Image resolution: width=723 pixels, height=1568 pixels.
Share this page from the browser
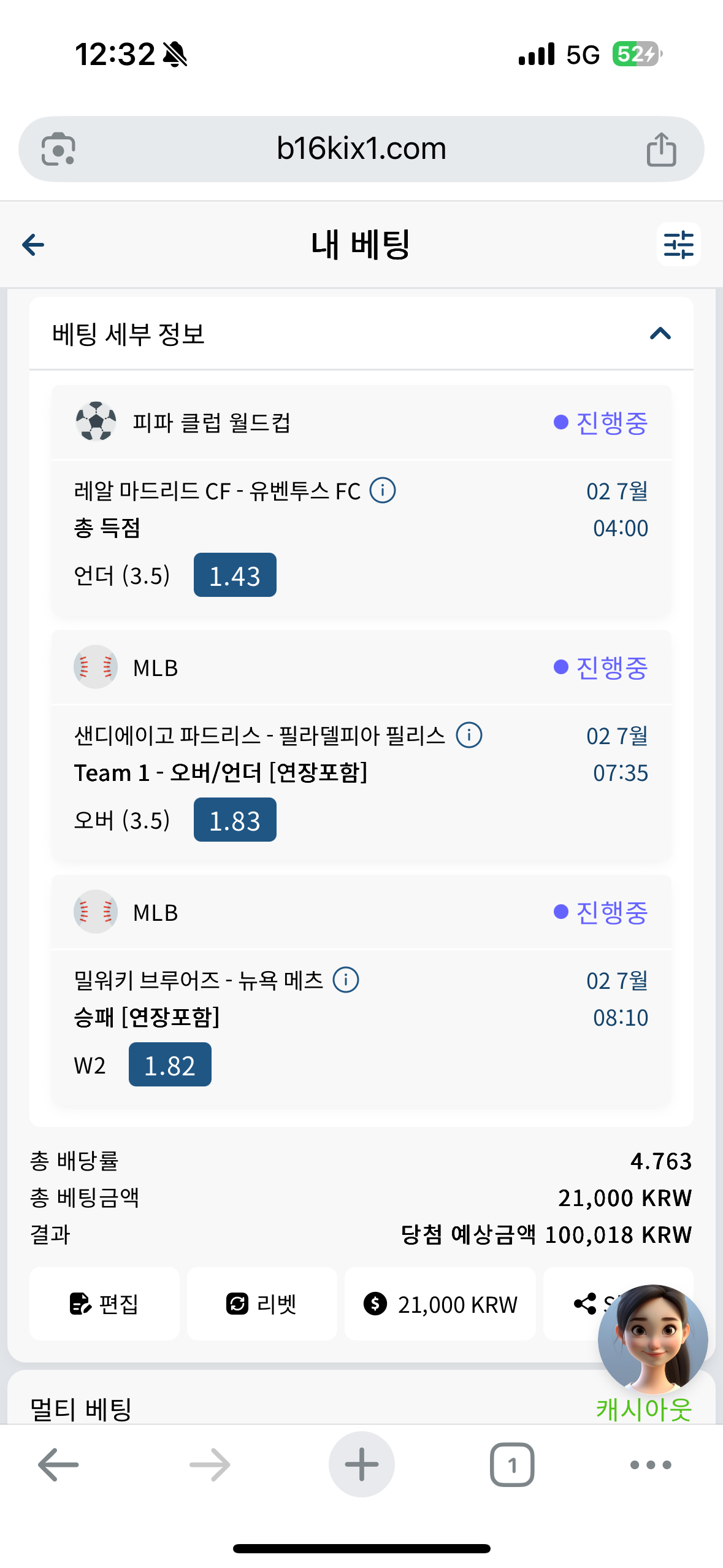coord(661,149)
